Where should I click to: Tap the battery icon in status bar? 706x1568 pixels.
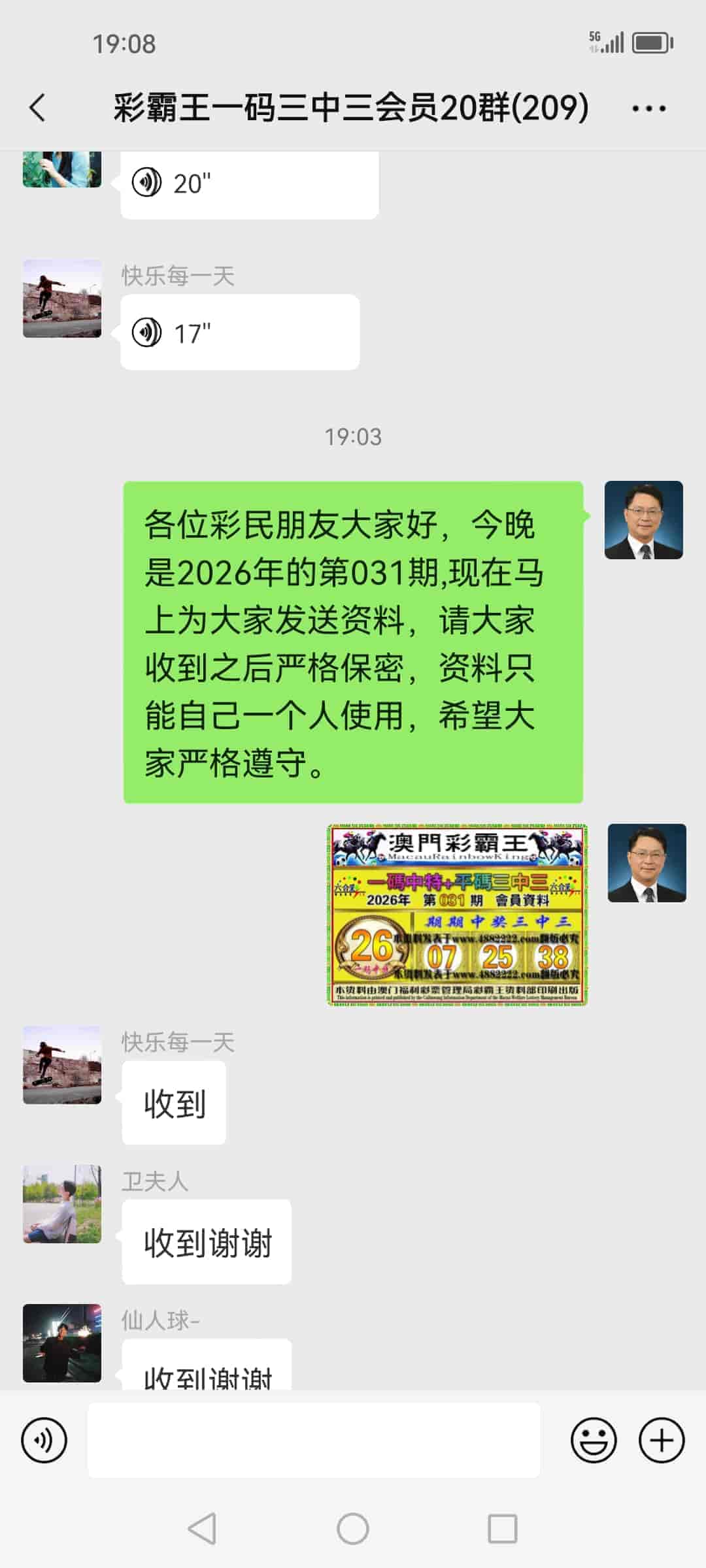pos(650,43)
